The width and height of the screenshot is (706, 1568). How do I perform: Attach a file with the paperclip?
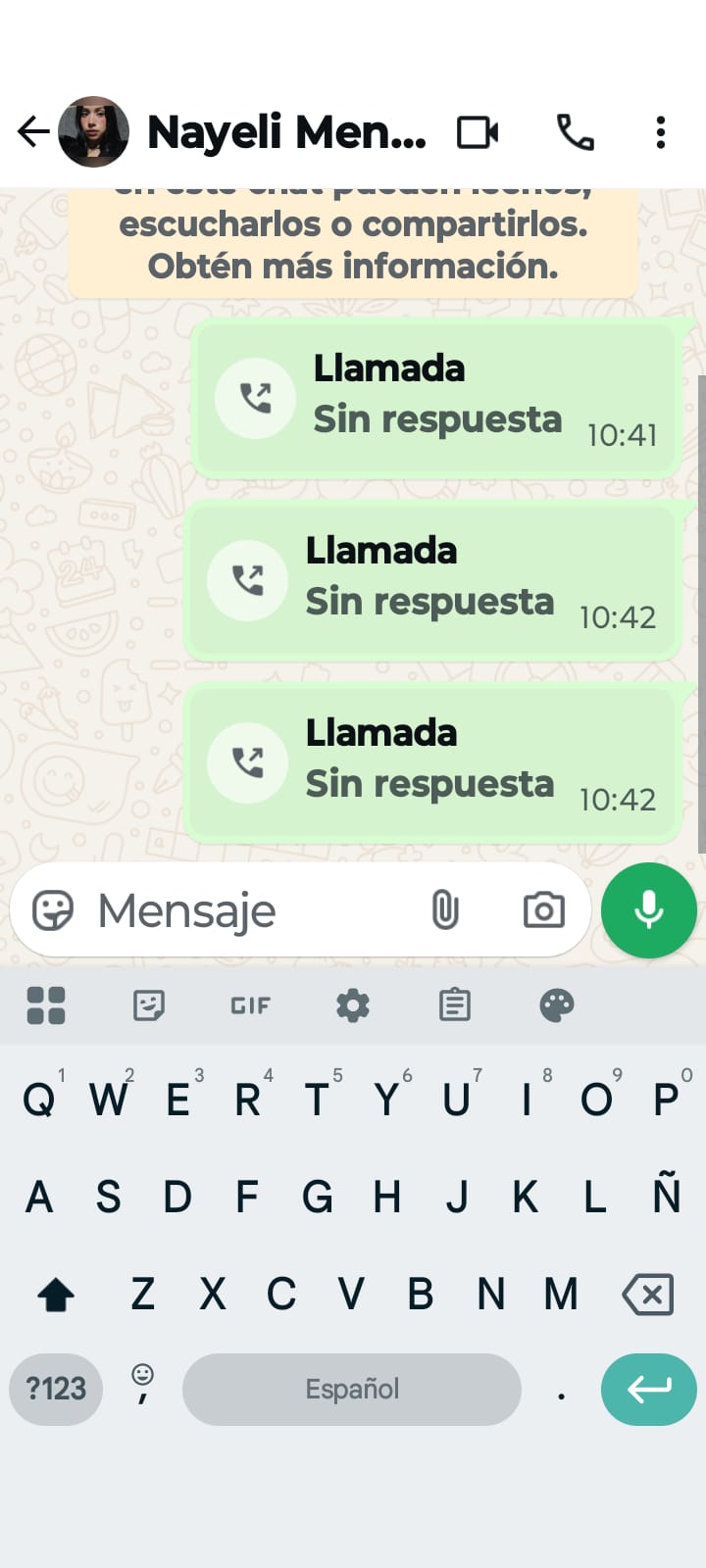click(x=445, y=910)
